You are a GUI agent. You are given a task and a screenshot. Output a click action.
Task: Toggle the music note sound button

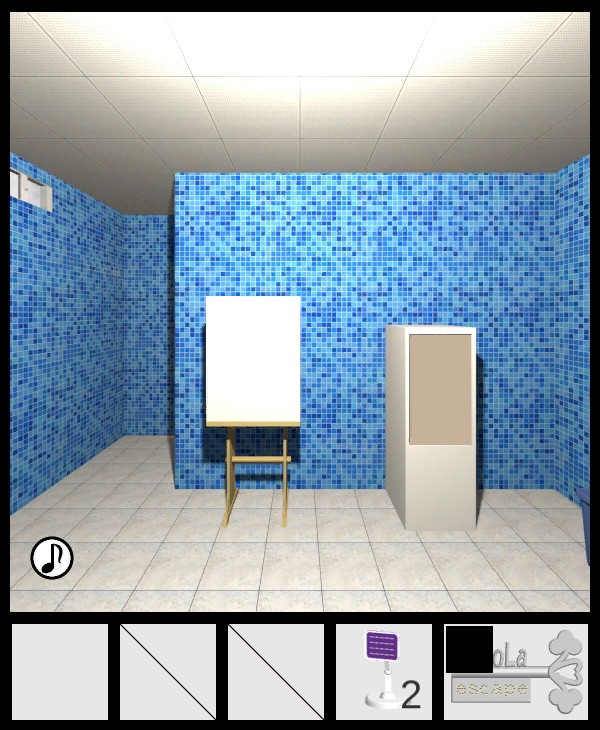(52, 558)
